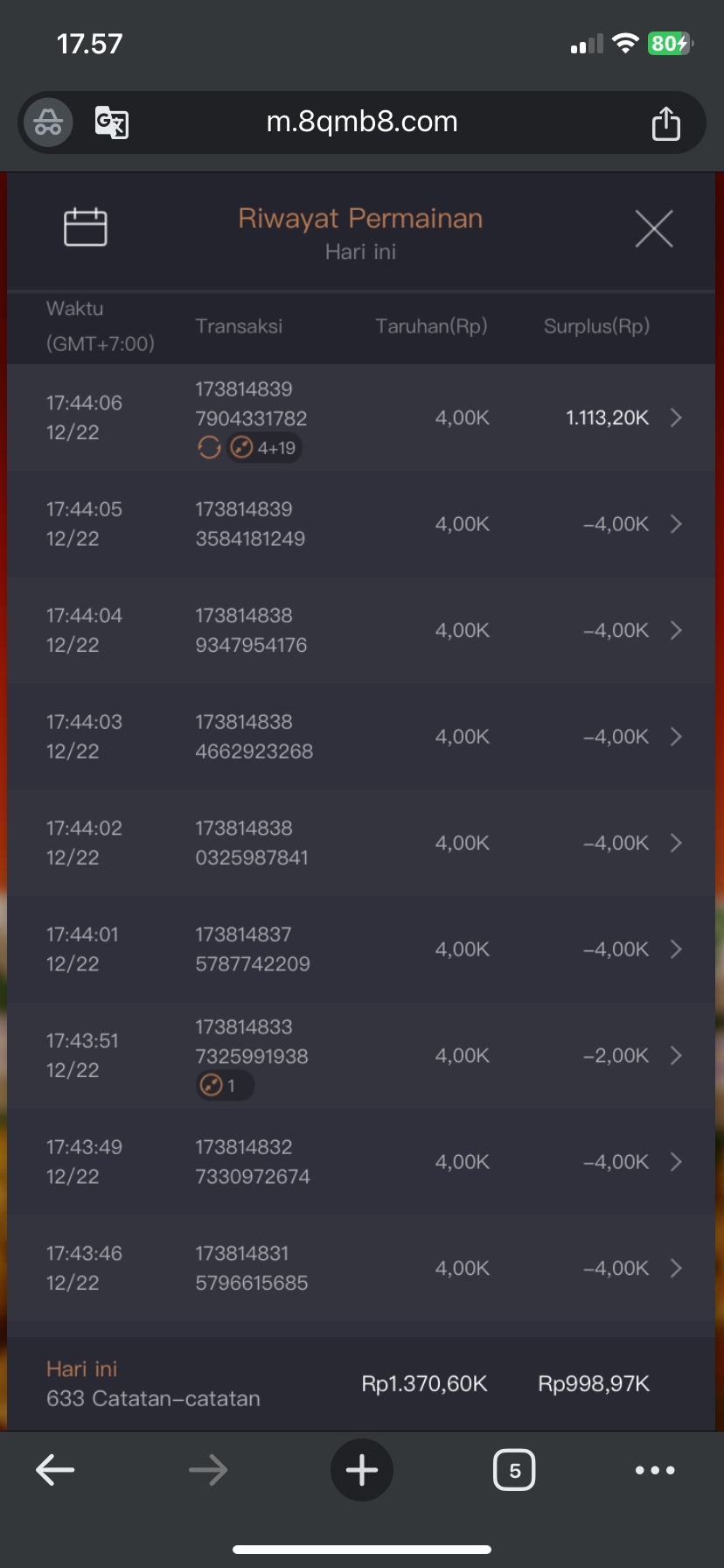Open the browser's three-dot menu
Viewport: 724px width, 1568px height.
[655, 1470]
